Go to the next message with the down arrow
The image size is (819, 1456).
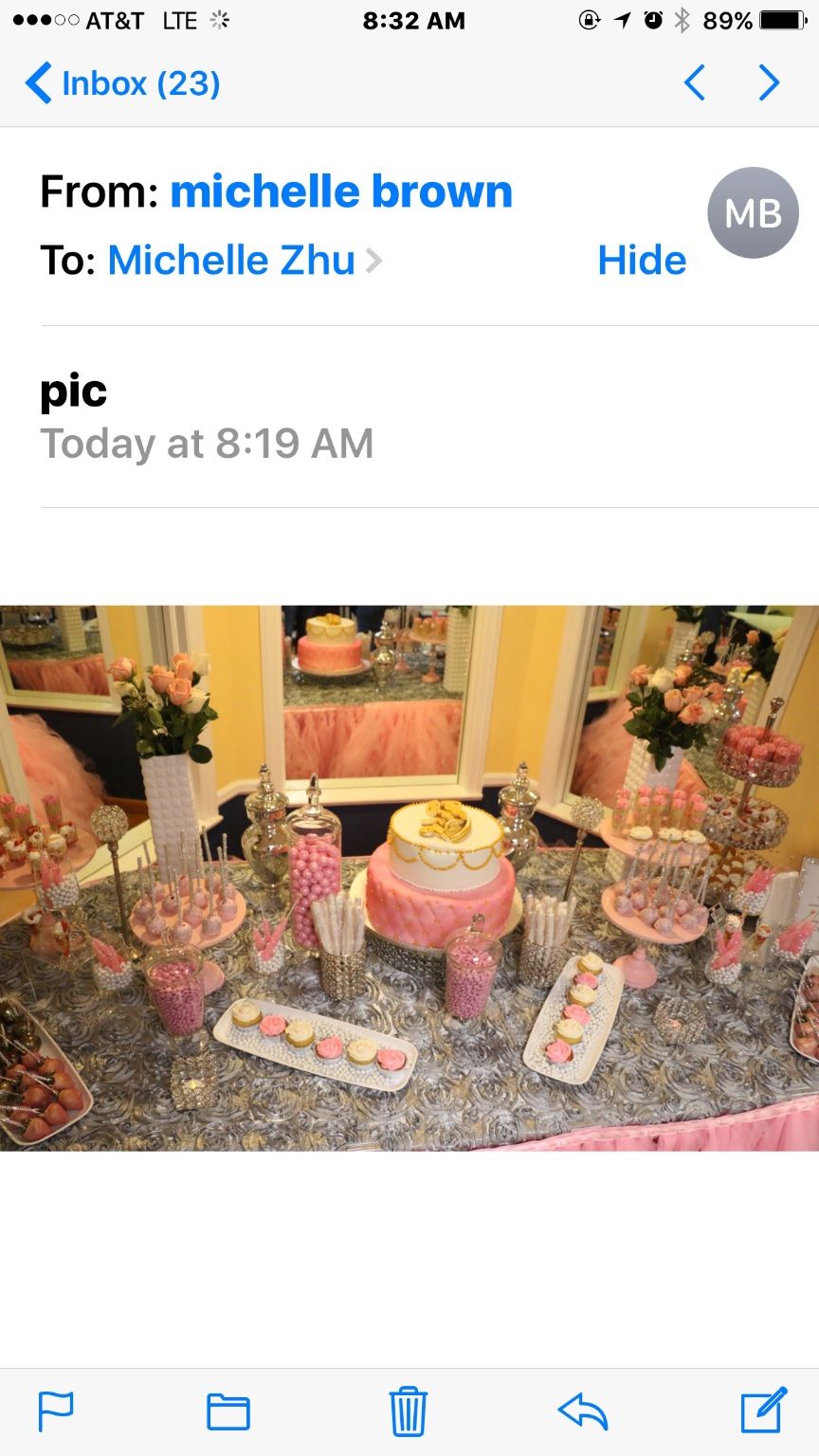(769, 83)
